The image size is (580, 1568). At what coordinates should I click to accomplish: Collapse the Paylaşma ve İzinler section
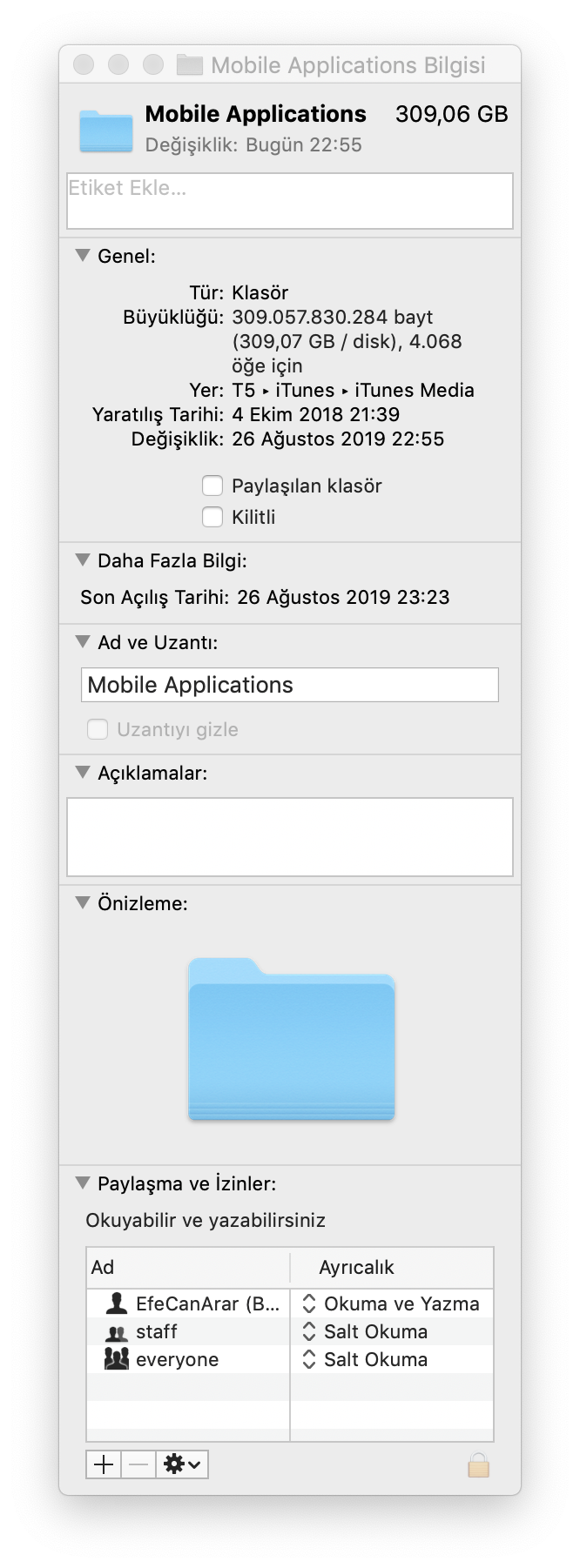pos(83,1183)
